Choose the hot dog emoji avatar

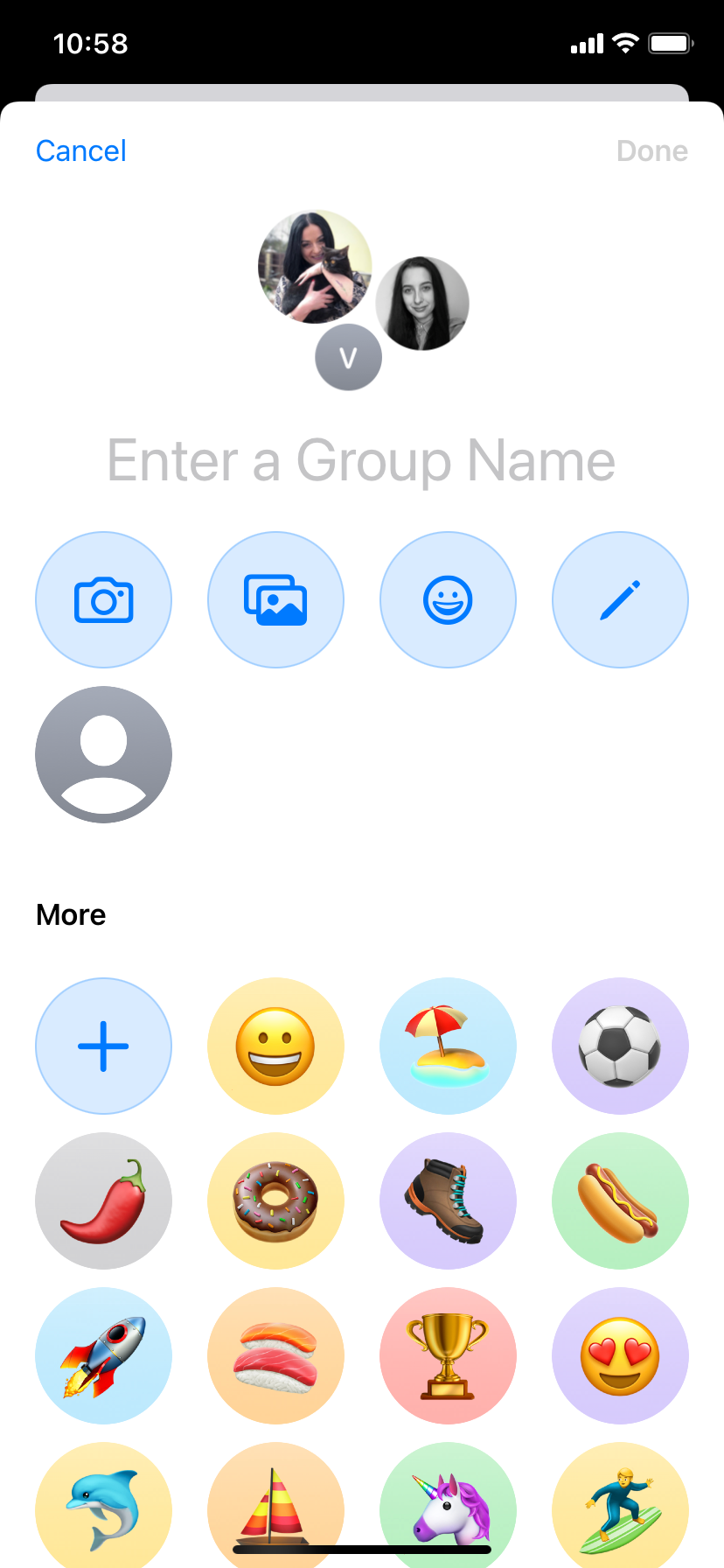(x=620, y=1200)
